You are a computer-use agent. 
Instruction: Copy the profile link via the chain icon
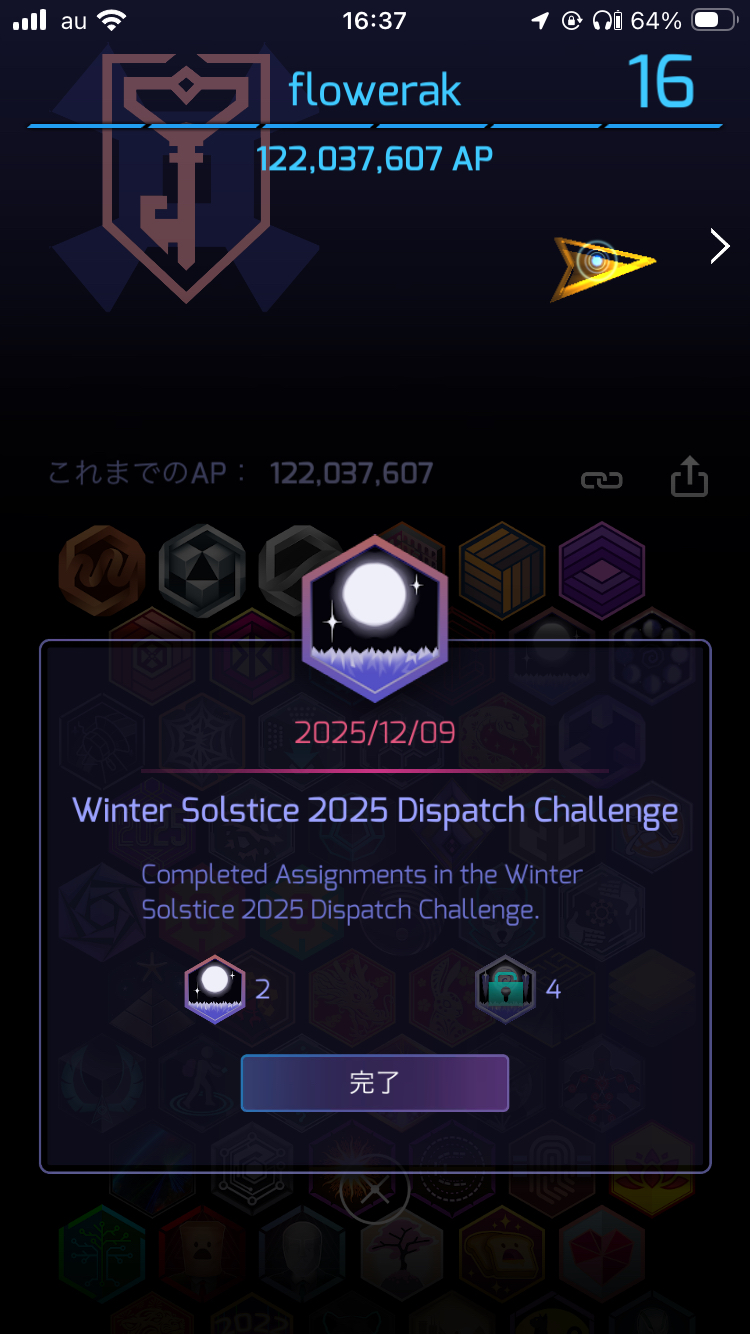[x=601, y=481]
